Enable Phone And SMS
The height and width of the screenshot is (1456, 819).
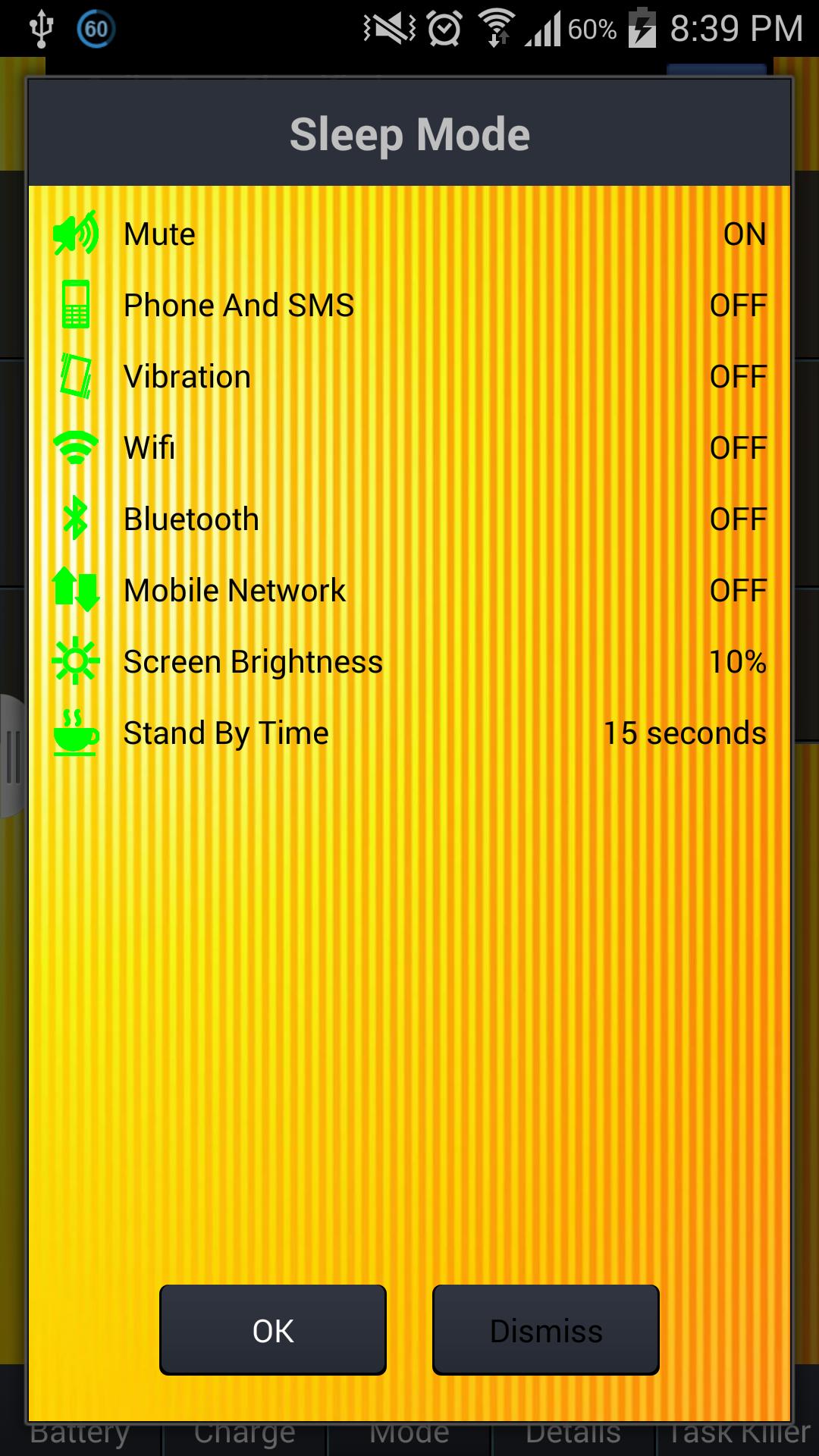(x=736, y=305)
